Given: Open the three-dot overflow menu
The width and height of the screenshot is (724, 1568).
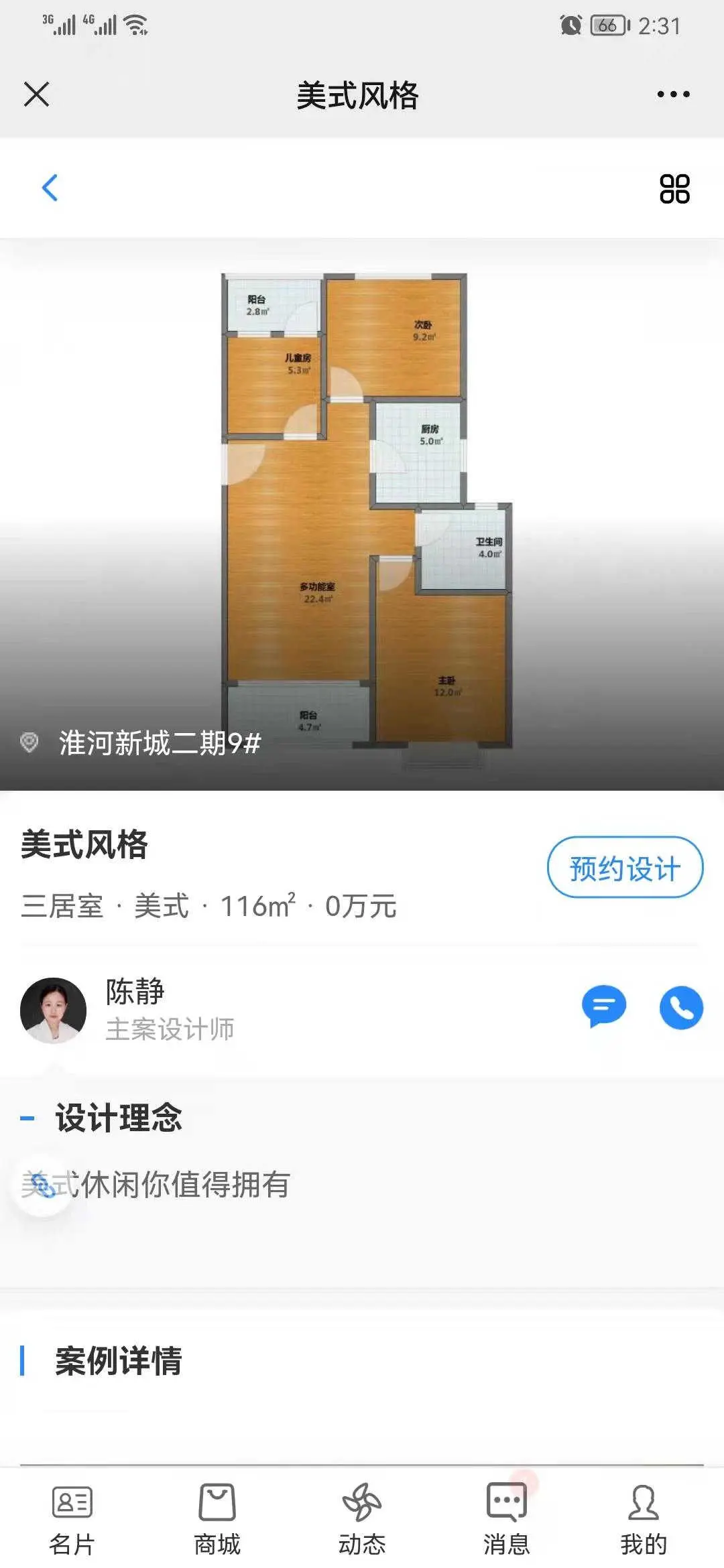Looking at the screenshot, I should pos(673,94).
